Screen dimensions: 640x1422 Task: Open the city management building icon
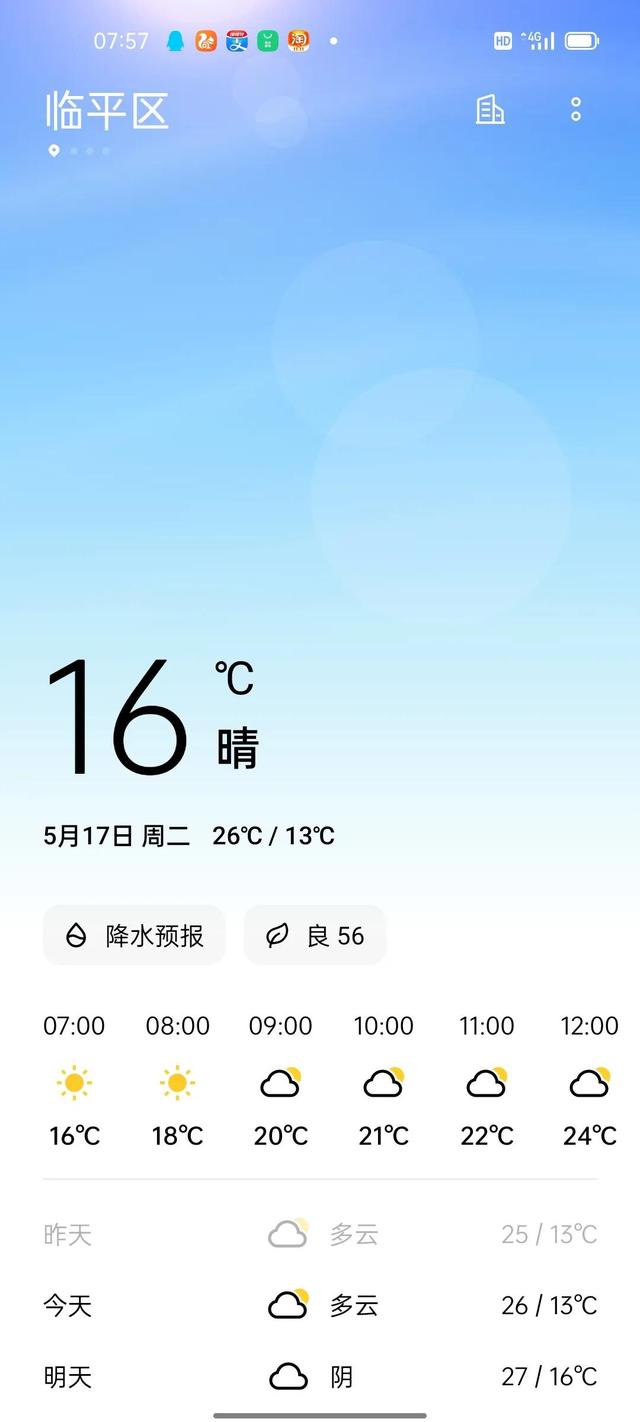490,110
